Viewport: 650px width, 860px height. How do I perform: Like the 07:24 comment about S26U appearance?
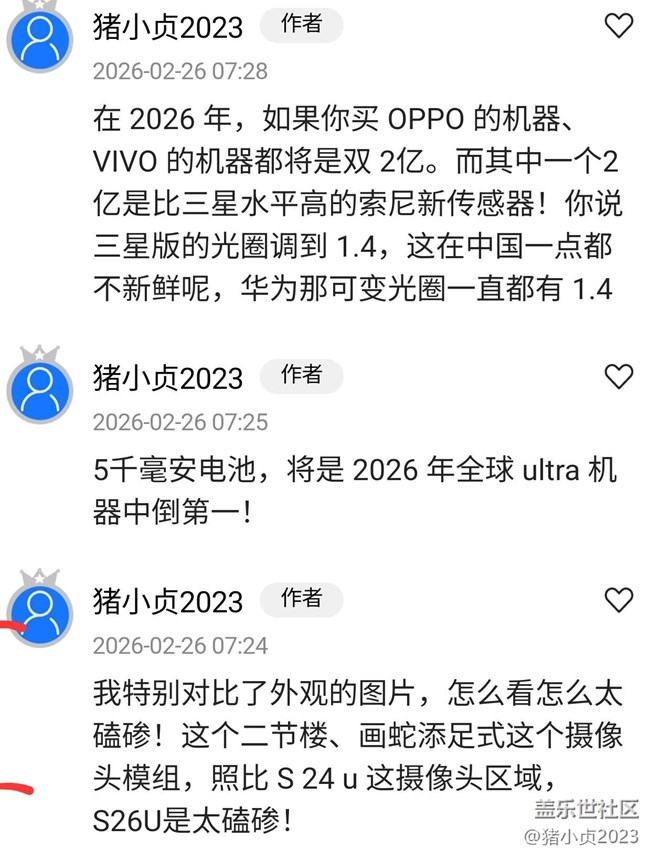pyautogui.click(x=619, y=599)
